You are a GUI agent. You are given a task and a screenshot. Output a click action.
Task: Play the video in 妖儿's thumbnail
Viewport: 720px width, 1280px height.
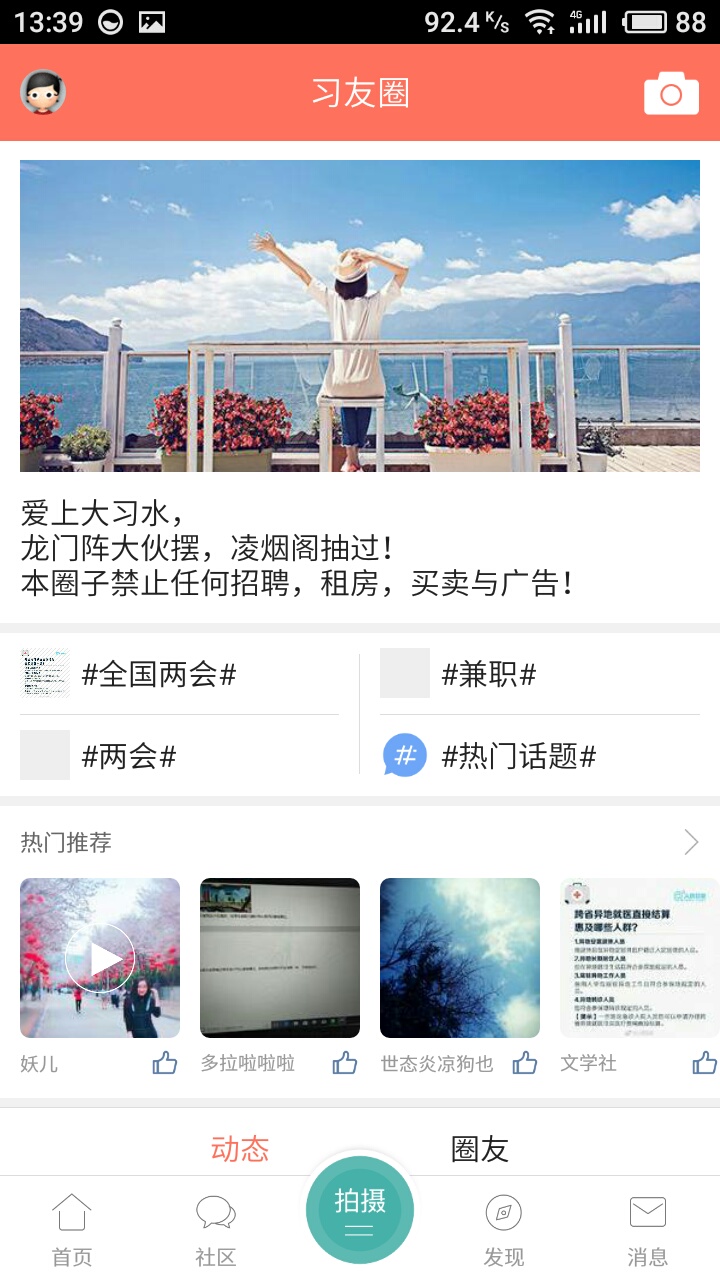pyautogui.click(x=100, y=957)
